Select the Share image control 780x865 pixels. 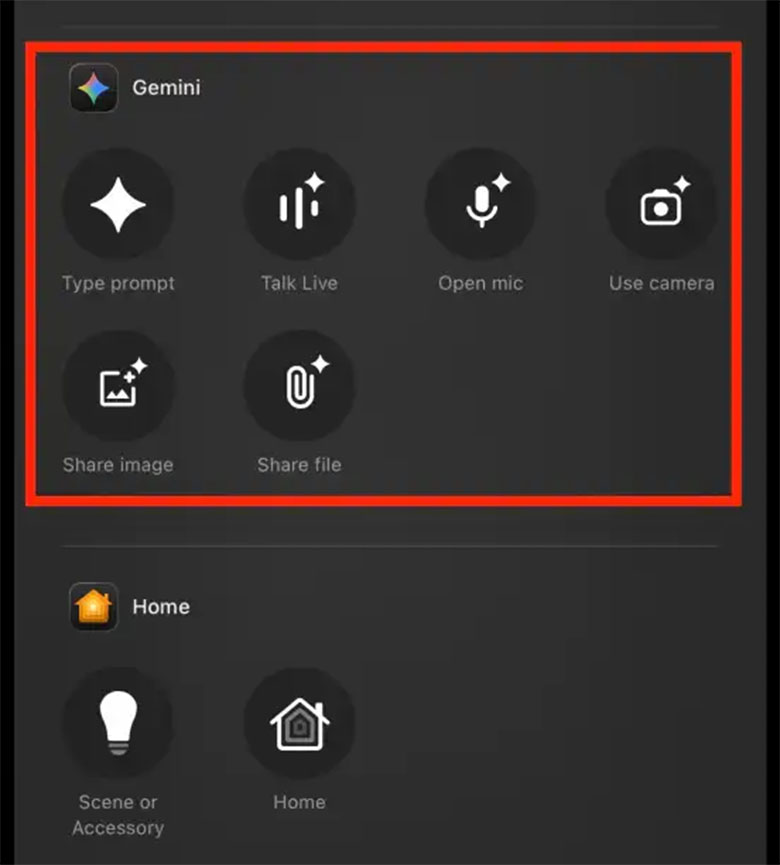point(118,386)
